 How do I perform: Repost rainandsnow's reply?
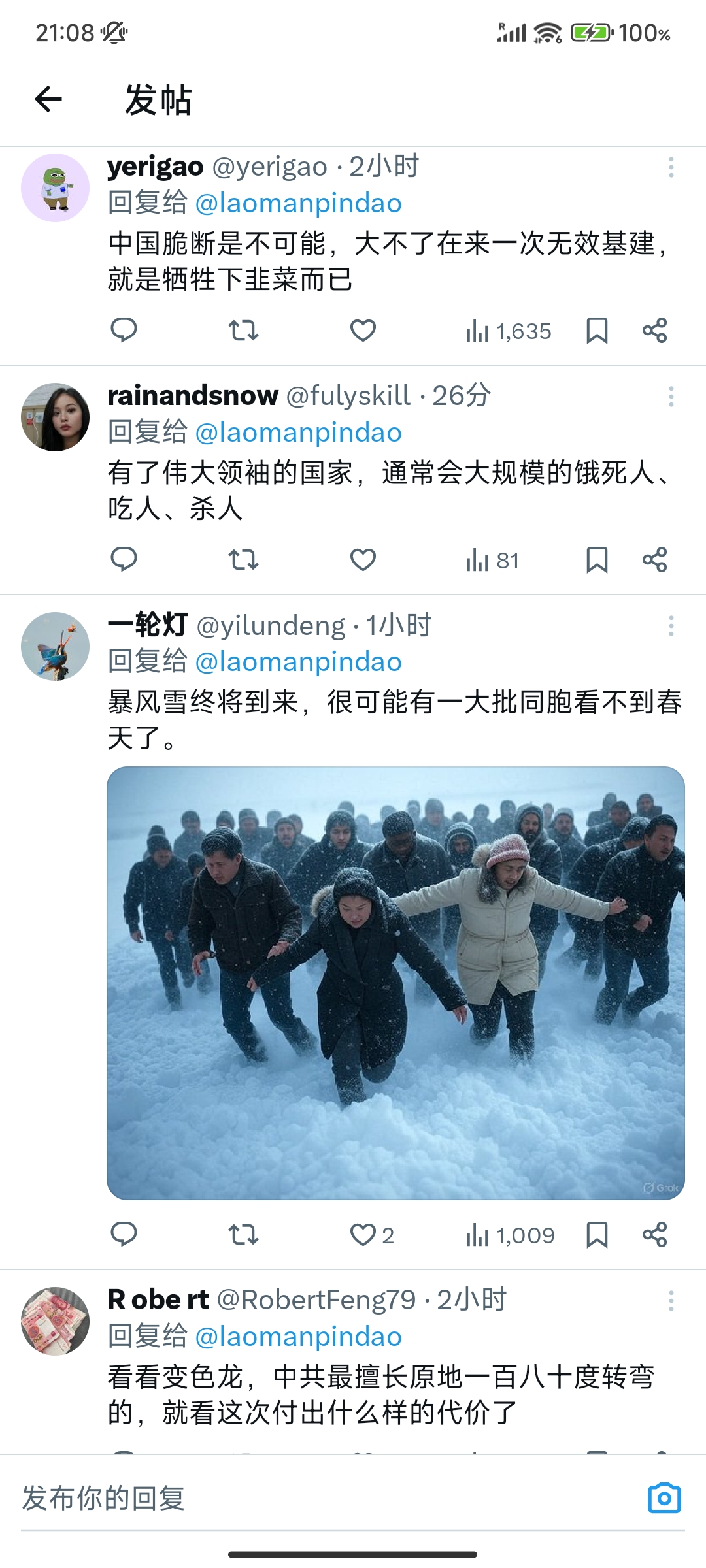coord(243,560)
